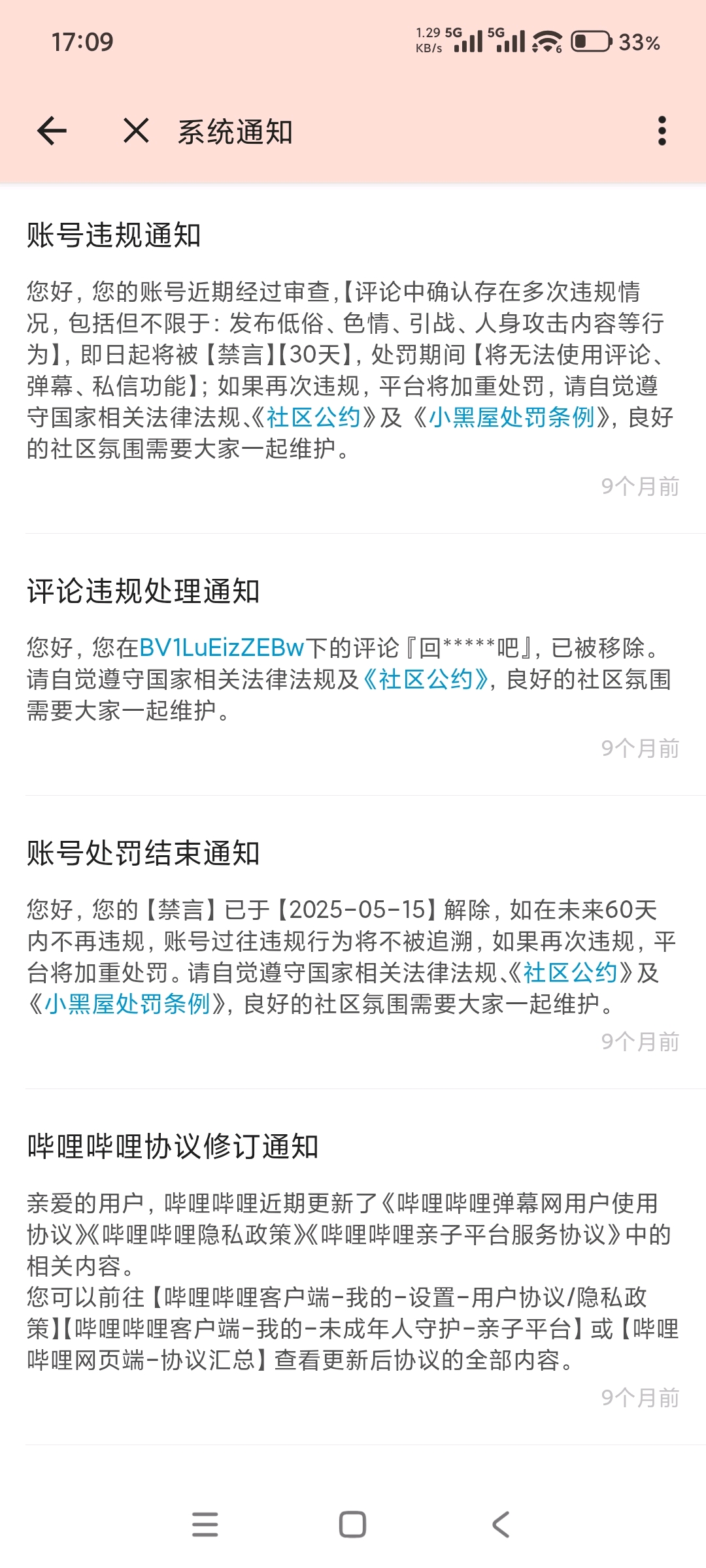
Task: Open recent apps from navigation bar
Action: click(x=205, y=1525)
